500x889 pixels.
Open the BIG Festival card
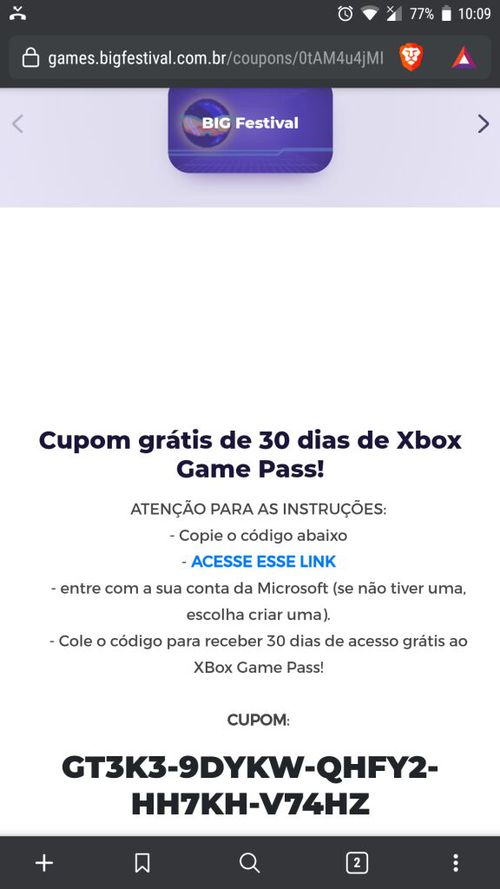(x=250, y=129)
